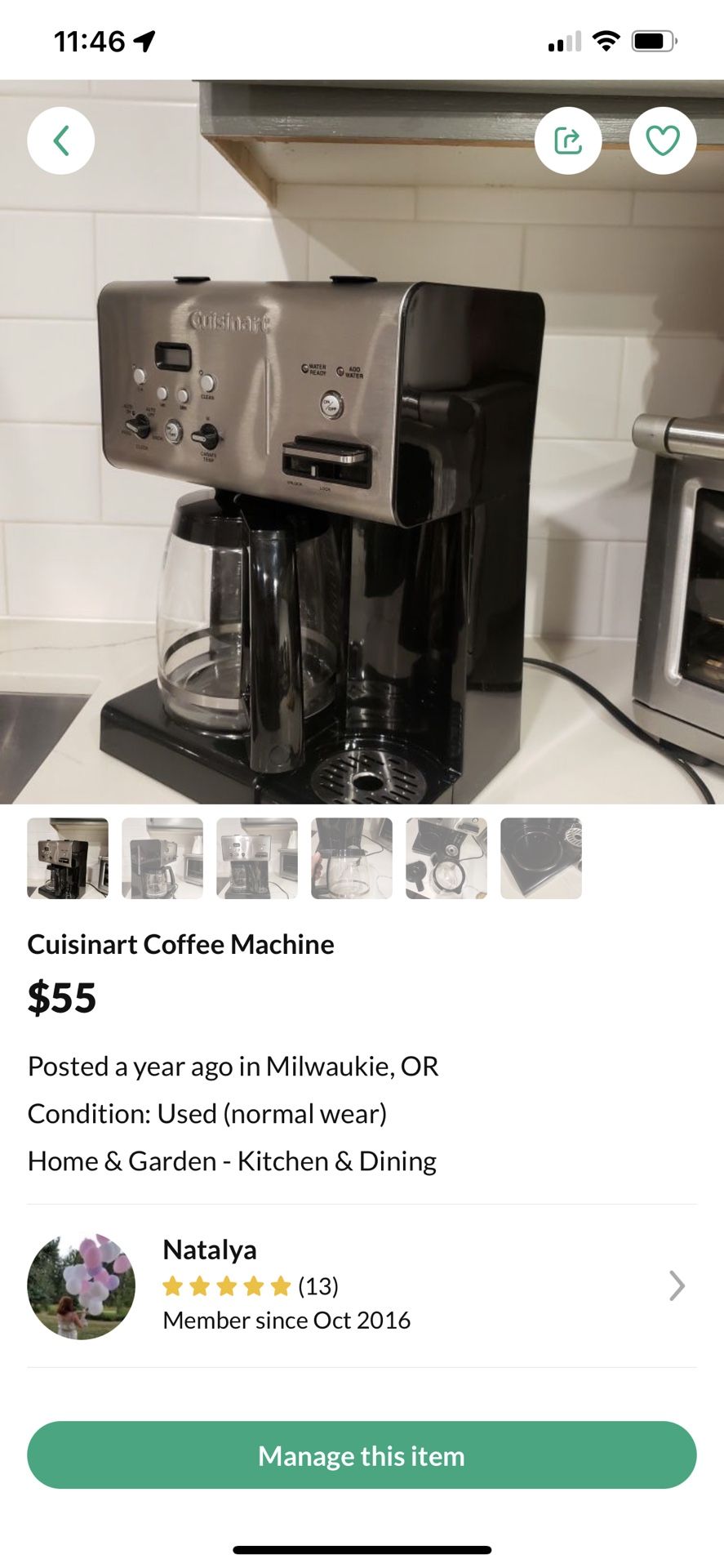Tap the Cuisinart Coffee Machine title

pyautogui.click(x=181, y=945)
